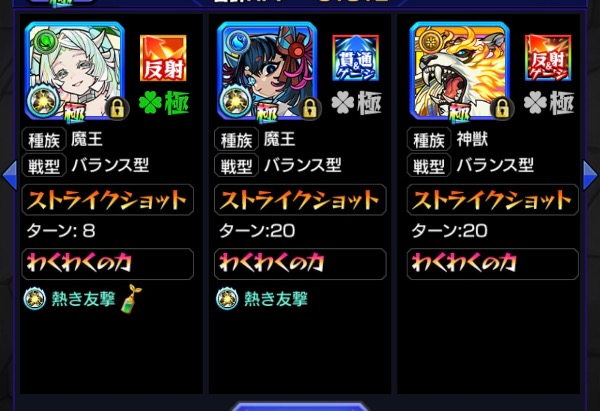600x411 pixels.
Task: Open わくわくの力 for the second monster
Action: [300, 264]
